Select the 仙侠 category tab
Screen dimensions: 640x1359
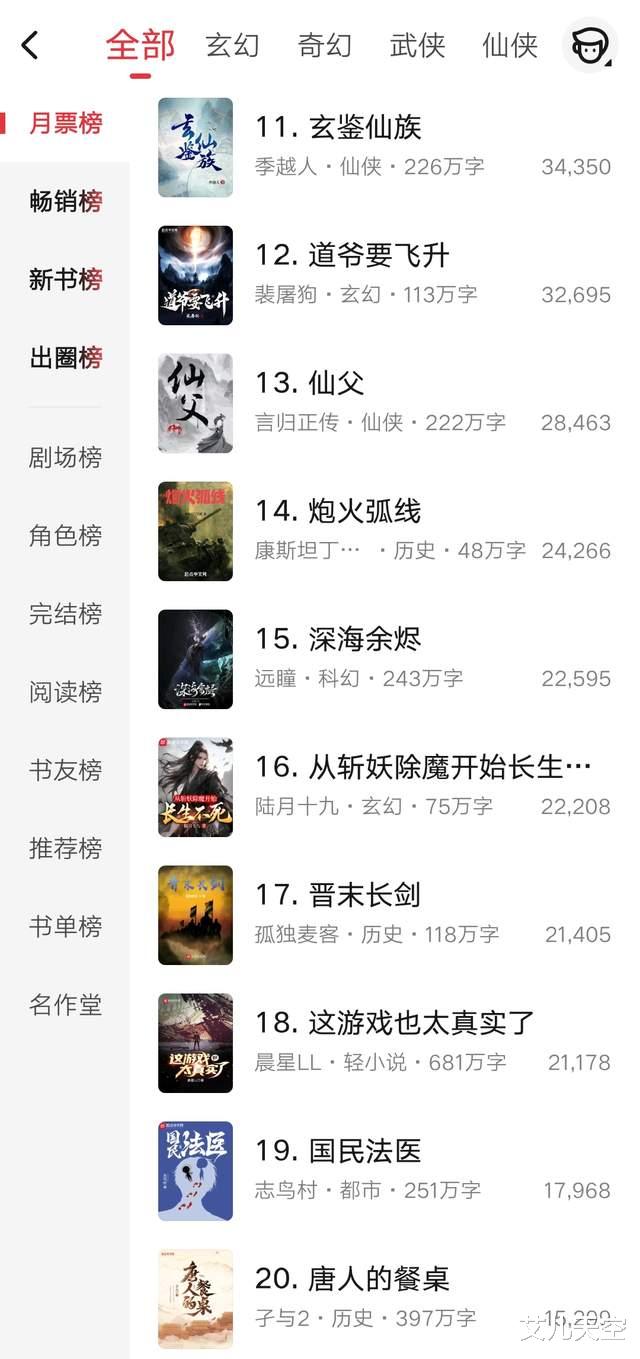(509, 45)
